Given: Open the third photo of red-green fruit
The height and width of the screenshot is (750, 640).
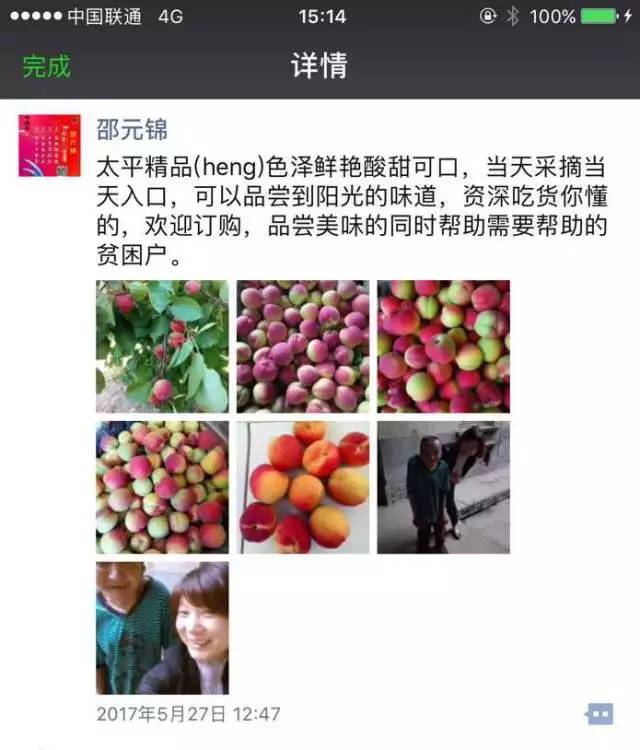Looking at the screenshot, I should (x=443, y=346).
